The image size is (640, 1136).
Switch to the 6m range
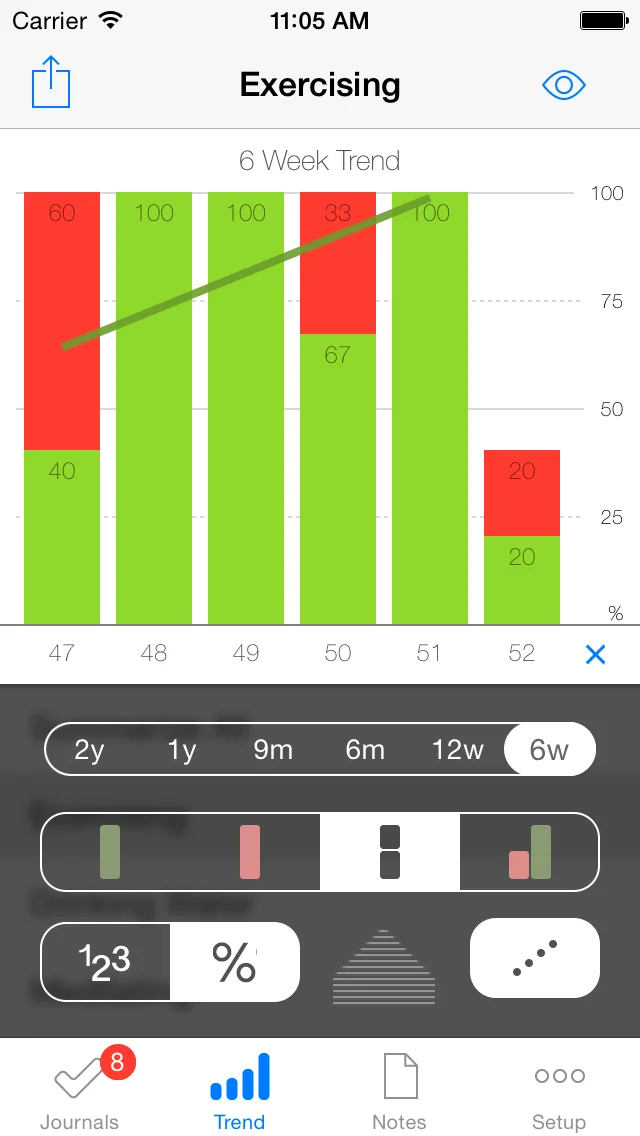(x=365, y=750)
